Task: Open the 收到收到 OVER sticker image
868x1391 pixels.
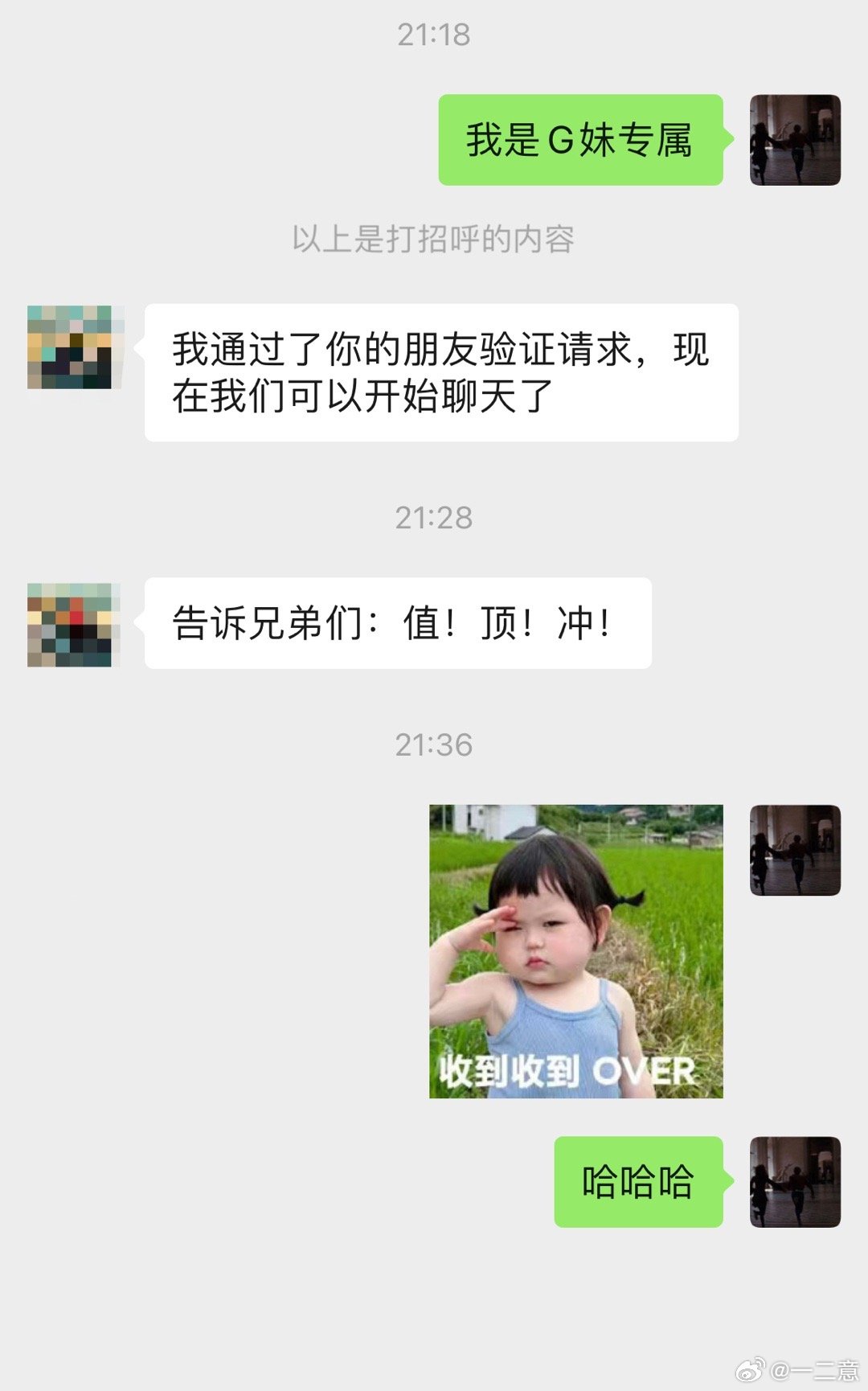Action: click(x=575, y=951)
